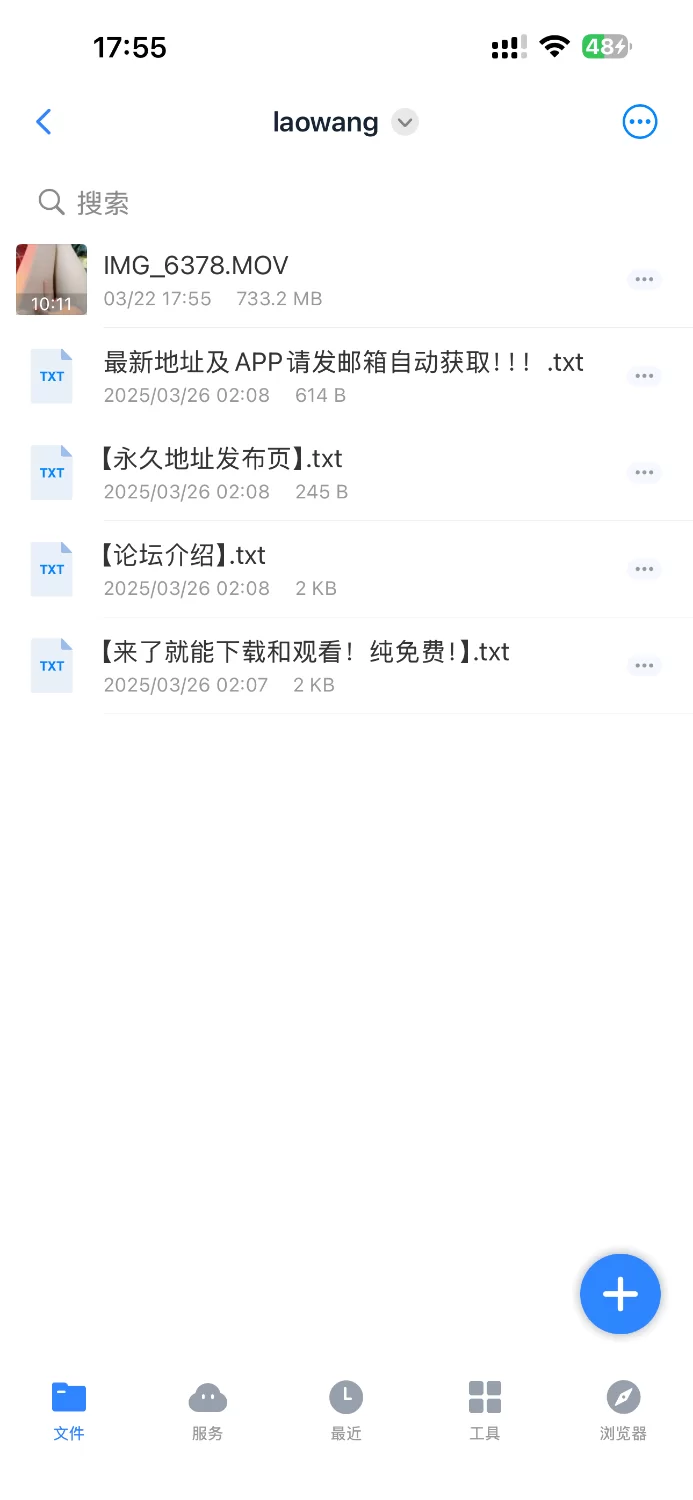Select the 文件 tab
Viewport: 693px width, 1500px height.
(x=69, y=1410)
